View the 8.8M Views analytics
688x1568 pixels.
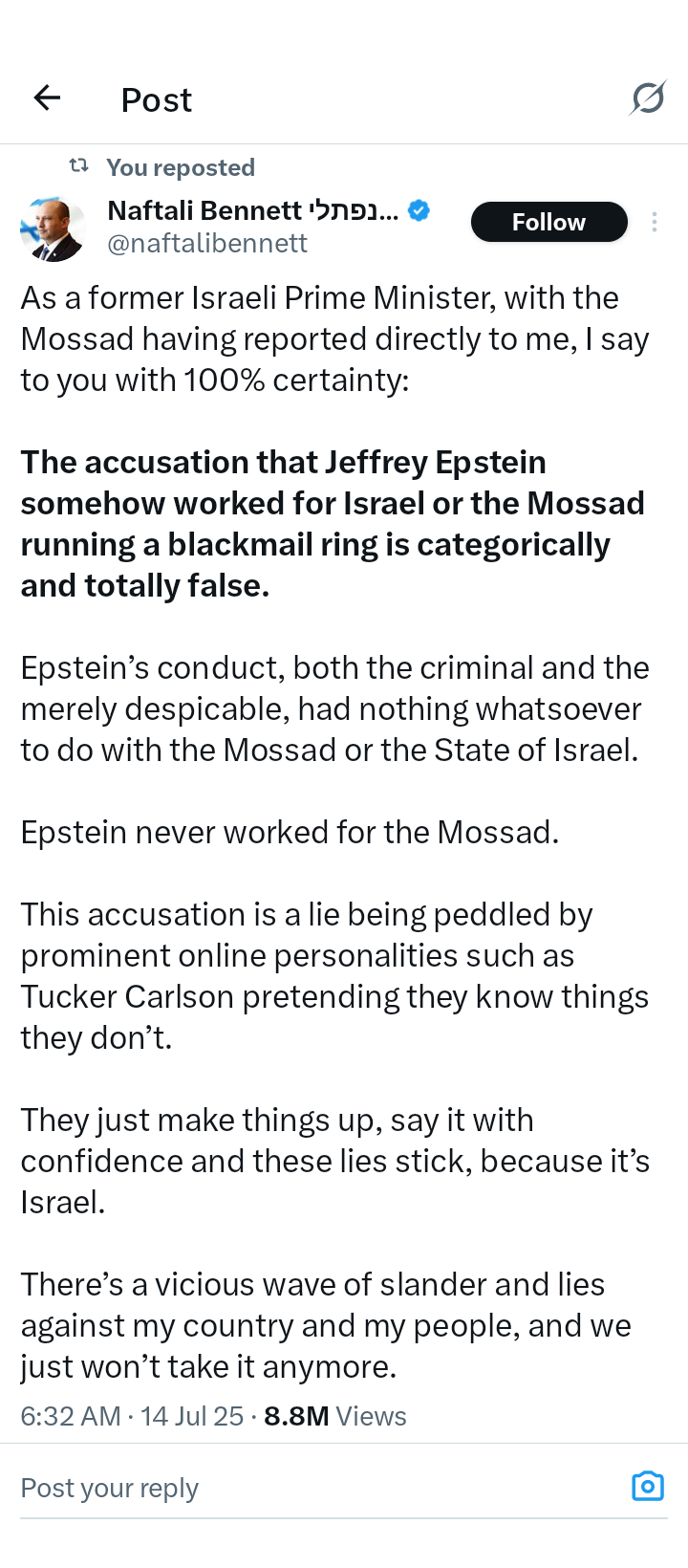(335, 1416)
